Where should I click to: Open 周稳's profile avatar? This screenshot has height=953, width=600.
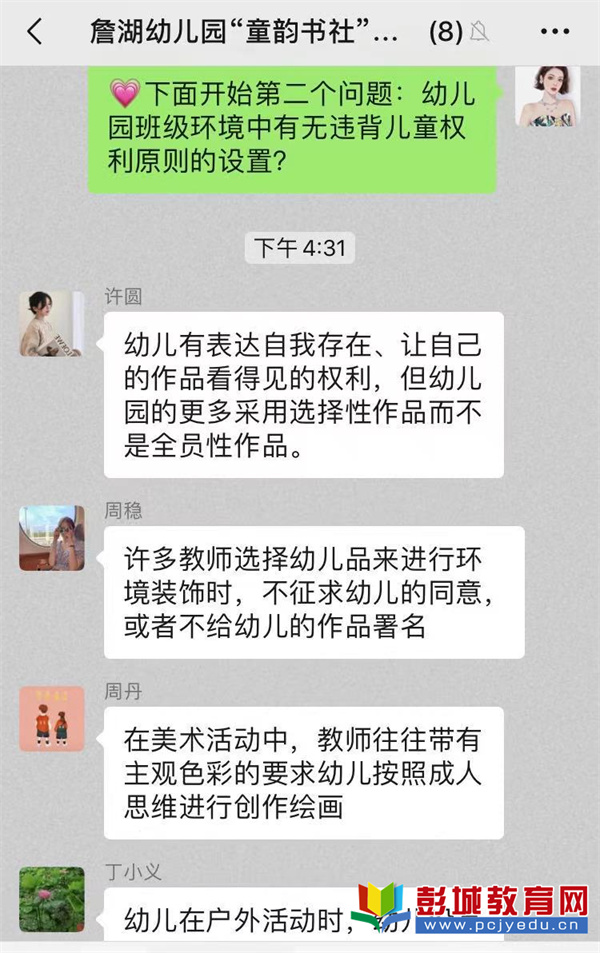pyautogui.click(x=51, y=537)
